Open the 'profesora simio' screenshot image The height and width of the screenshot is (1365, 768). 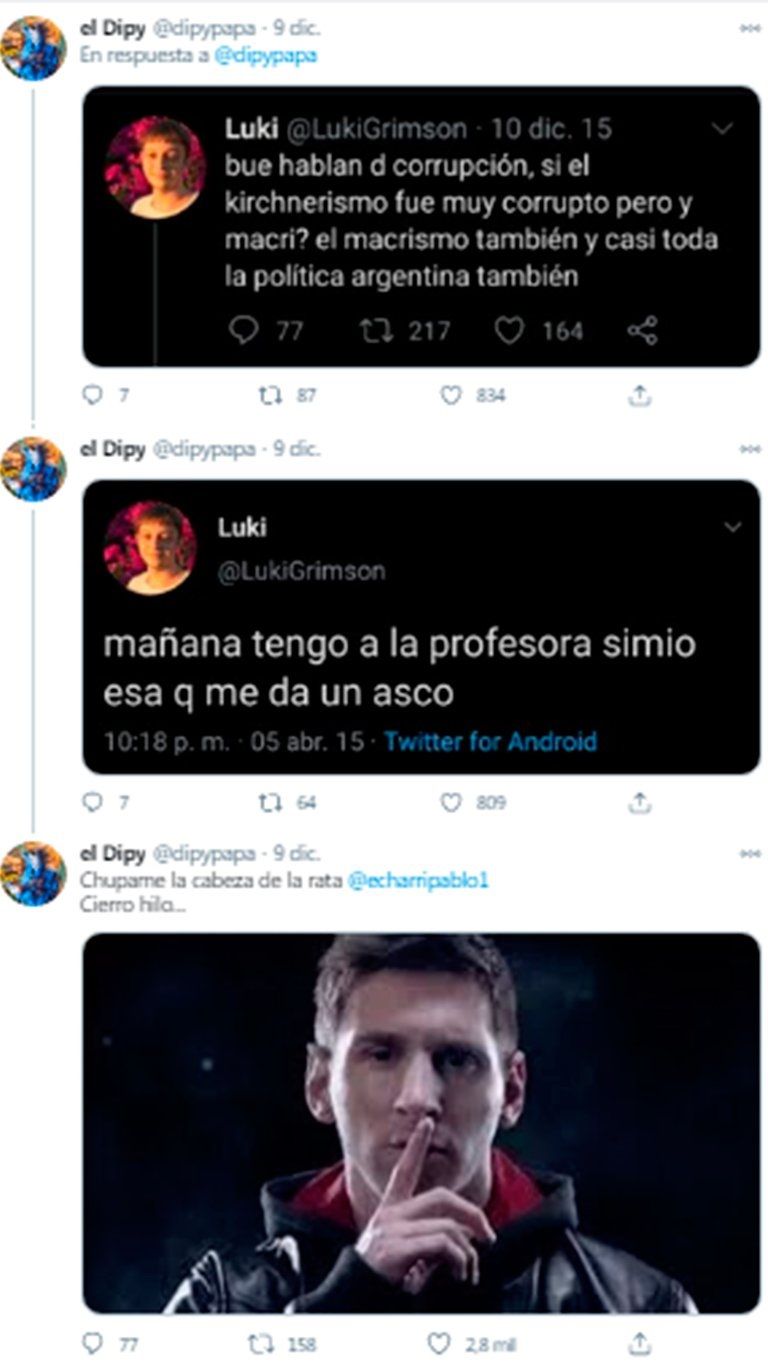(x=421, y=626)
